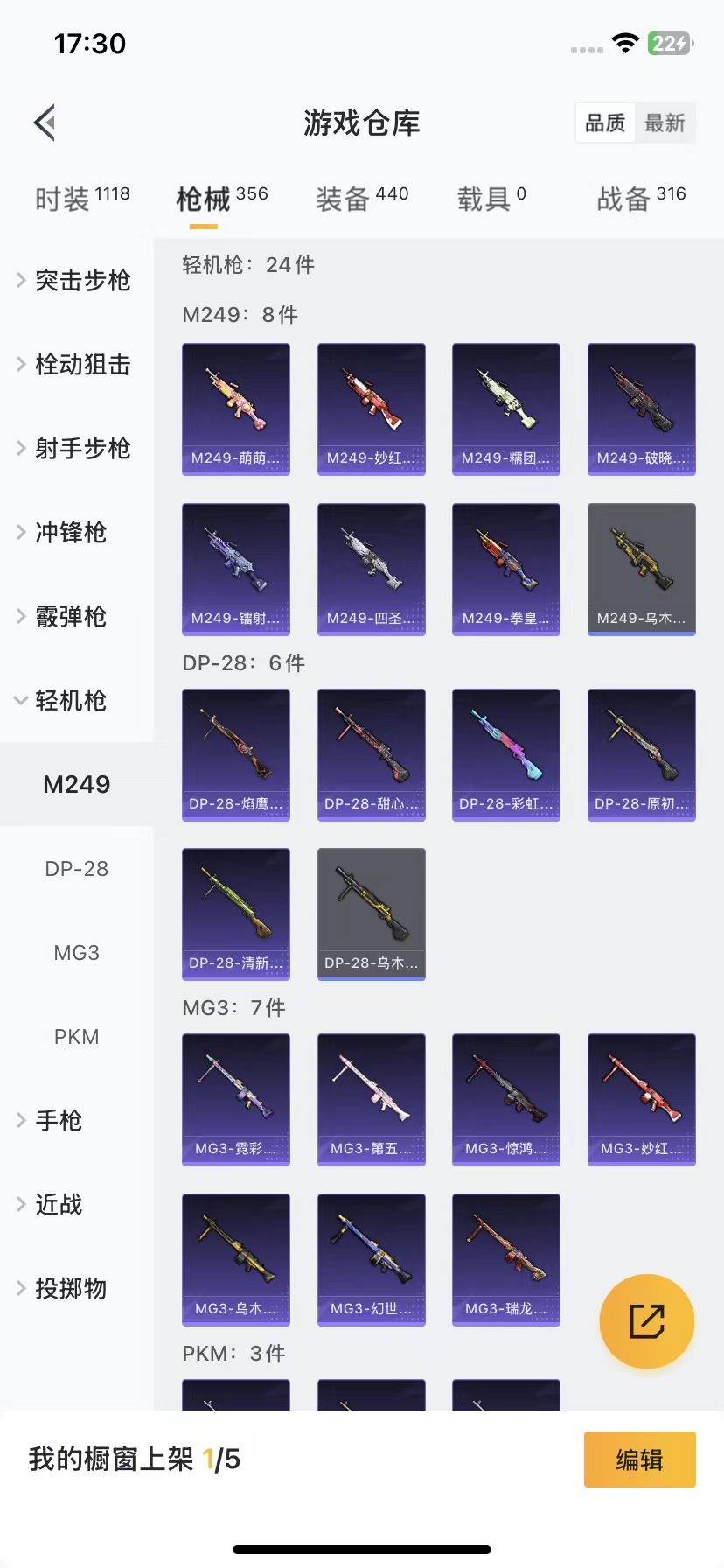The image size is (724, 1568).
Task: Tap the yellow floating share button
Action: pyautogui.click(x=647, y=1321)
